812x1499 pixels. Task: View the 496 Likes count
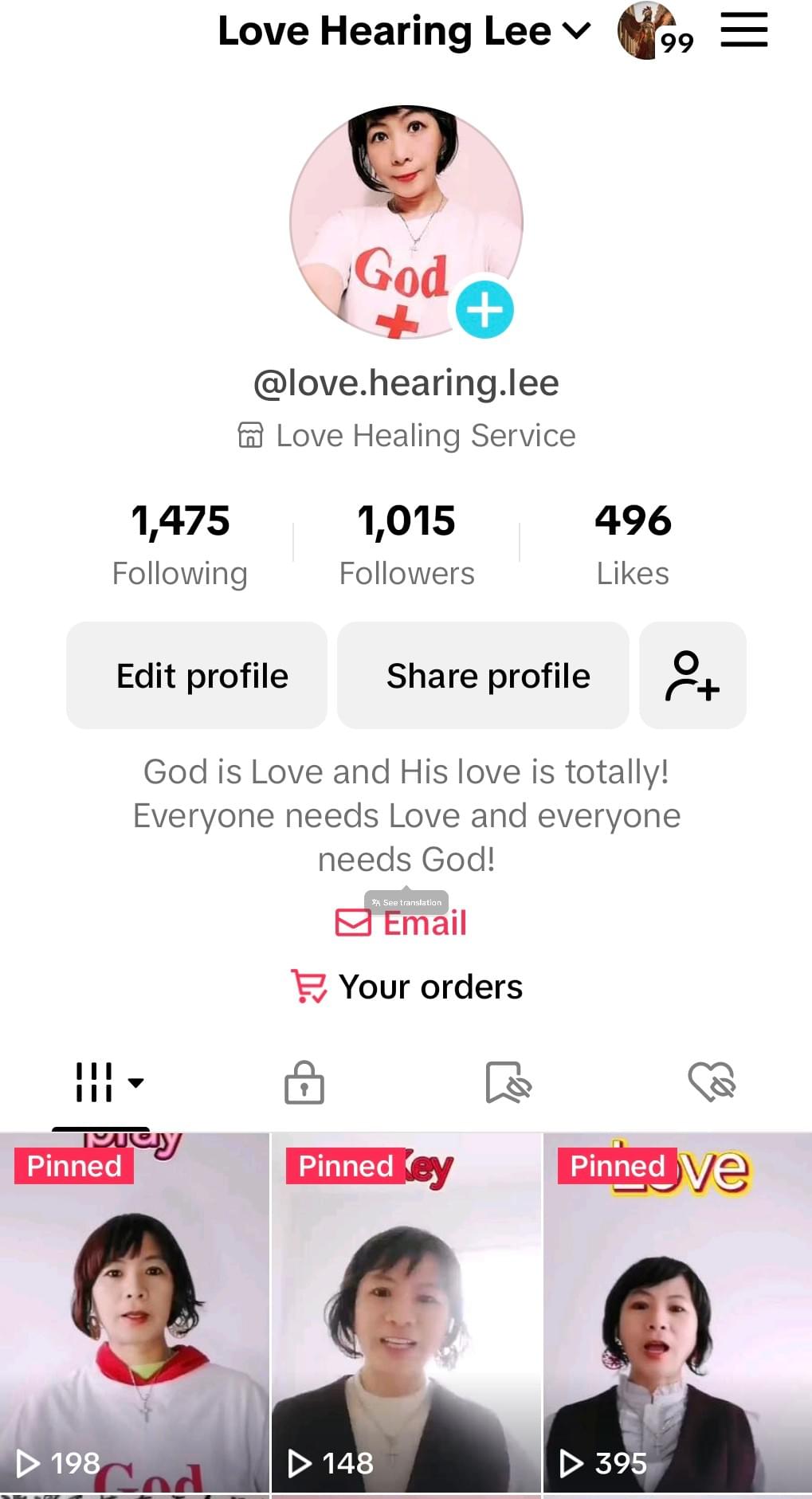tap(633, 543)
